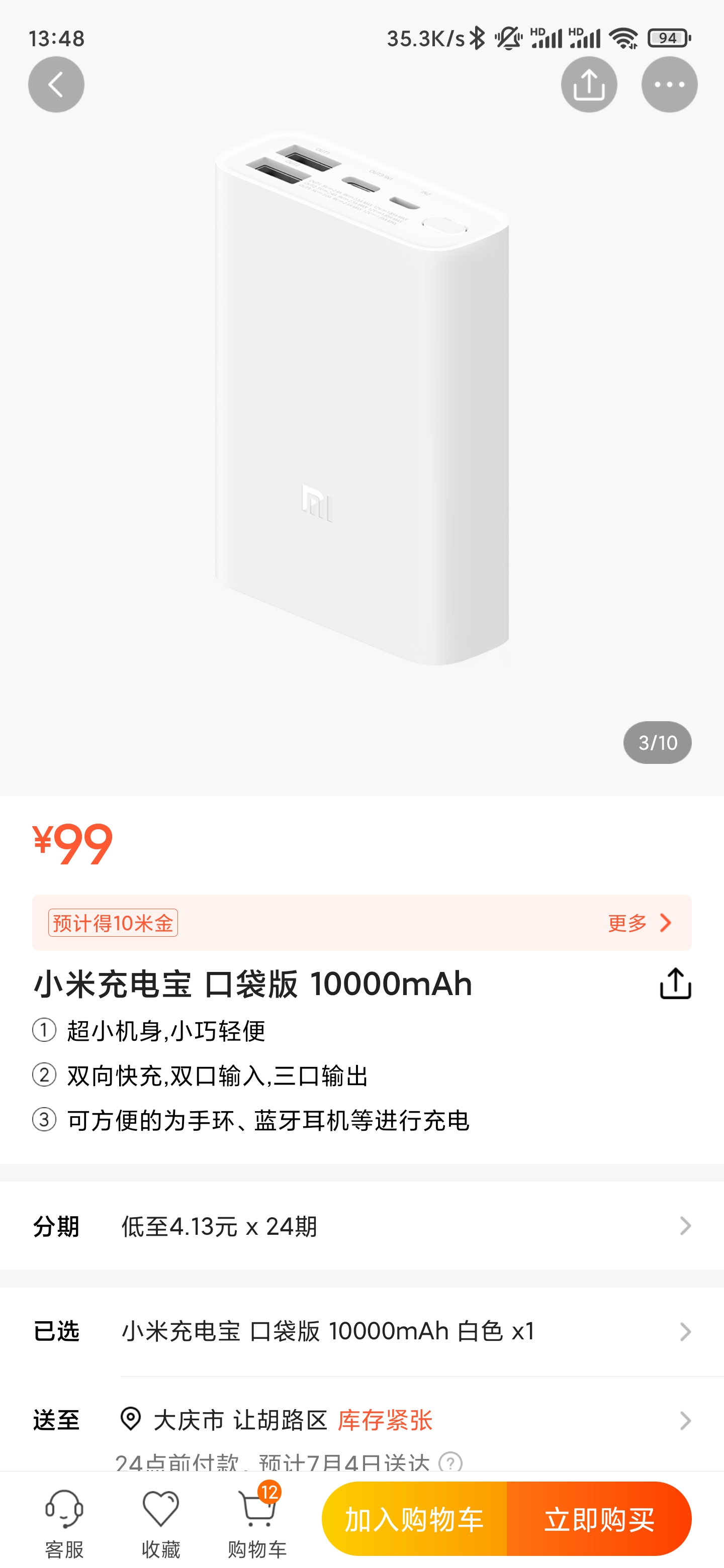Tap 立即购买 to buy now
The image size is (724, 1568).
click(x=599, y=1519)
